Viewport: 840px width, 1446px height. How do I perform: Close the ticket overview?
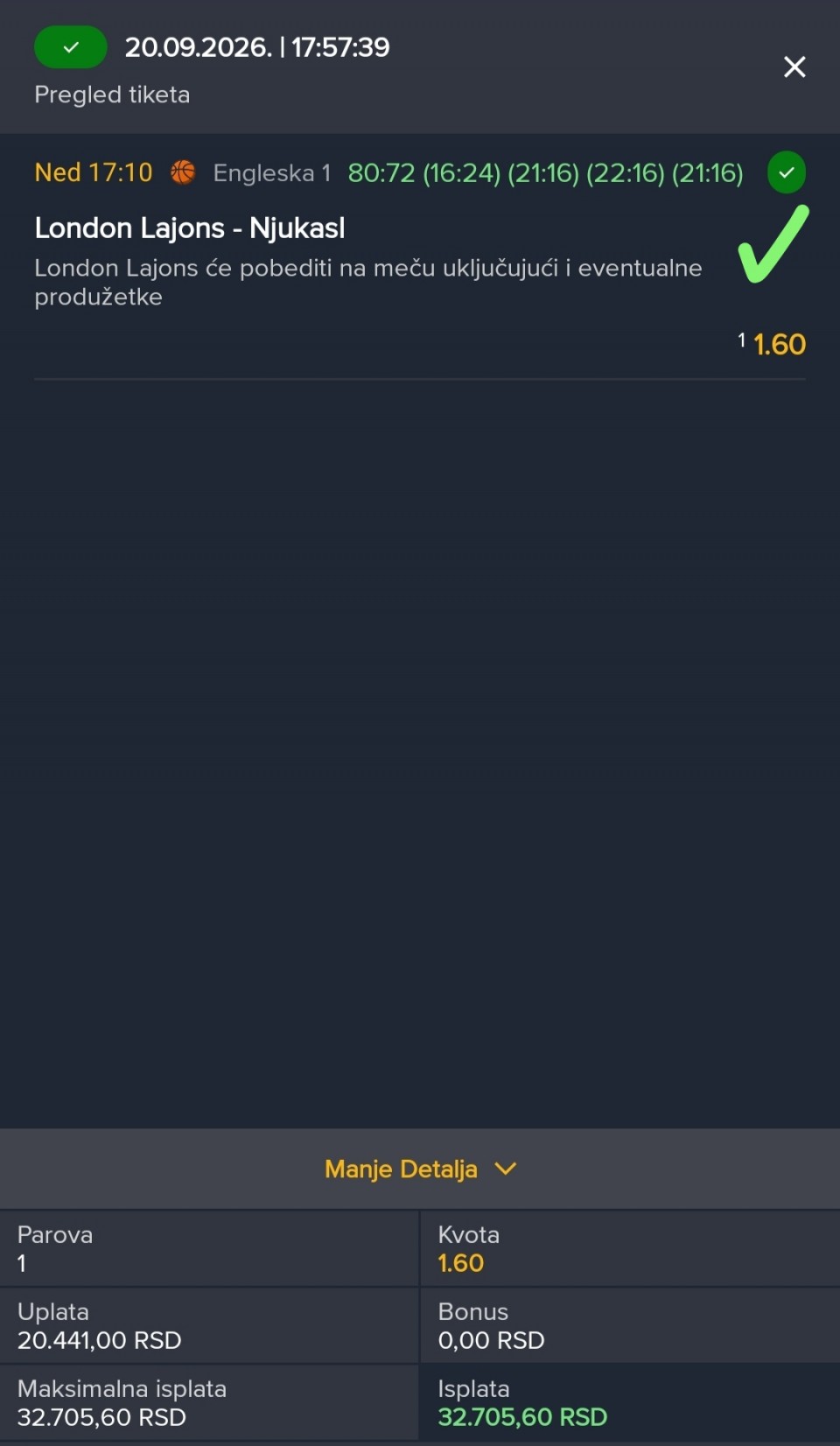[794, 67]
